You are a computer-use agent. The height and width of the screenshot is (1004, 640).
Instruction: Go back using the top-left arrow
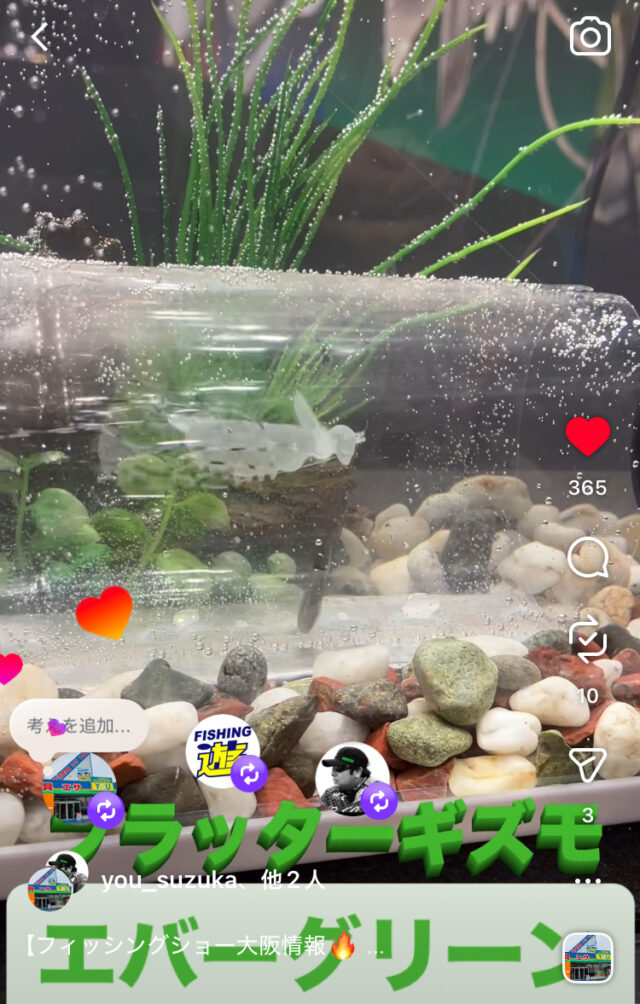[39, 38]
